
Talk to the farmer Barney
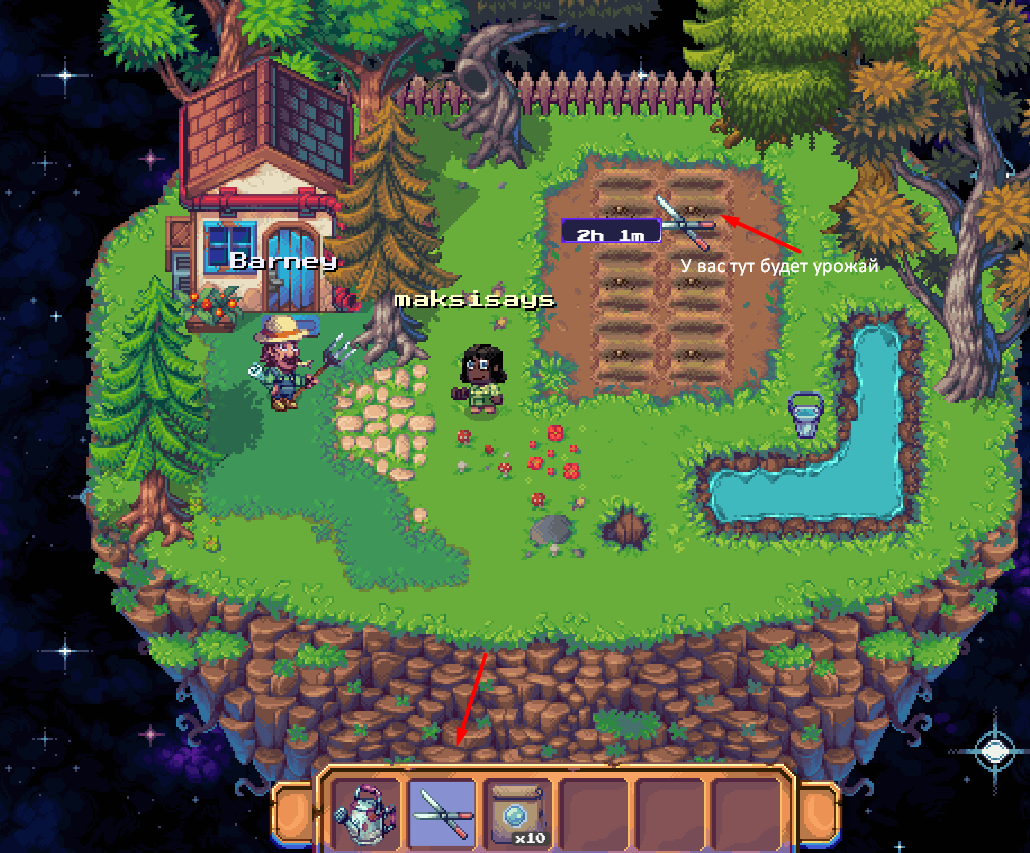tap(285, 362)
